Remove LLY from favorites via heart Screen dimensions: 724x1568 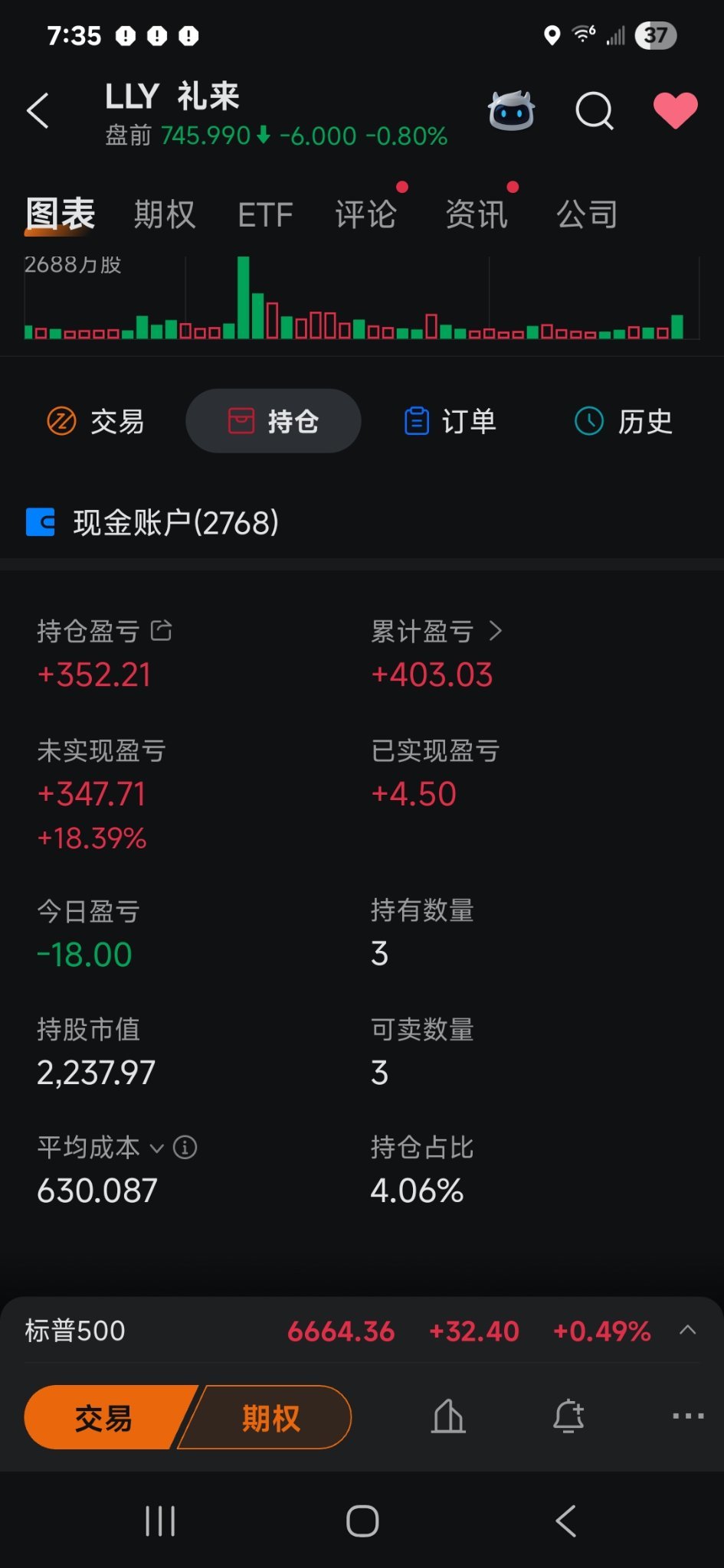pos(675,110)
